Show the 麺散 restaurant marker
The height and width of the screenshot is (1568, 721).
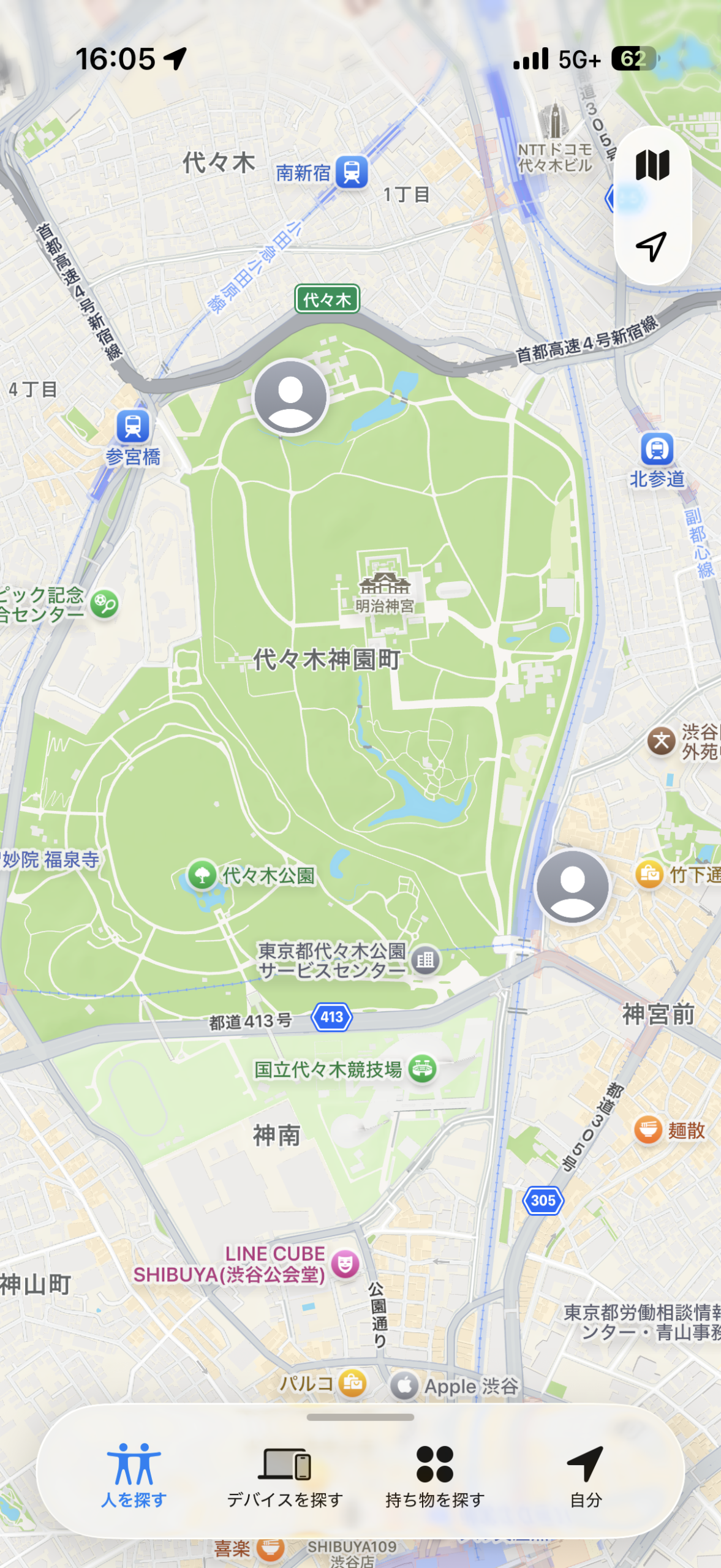click(648, 1130)
